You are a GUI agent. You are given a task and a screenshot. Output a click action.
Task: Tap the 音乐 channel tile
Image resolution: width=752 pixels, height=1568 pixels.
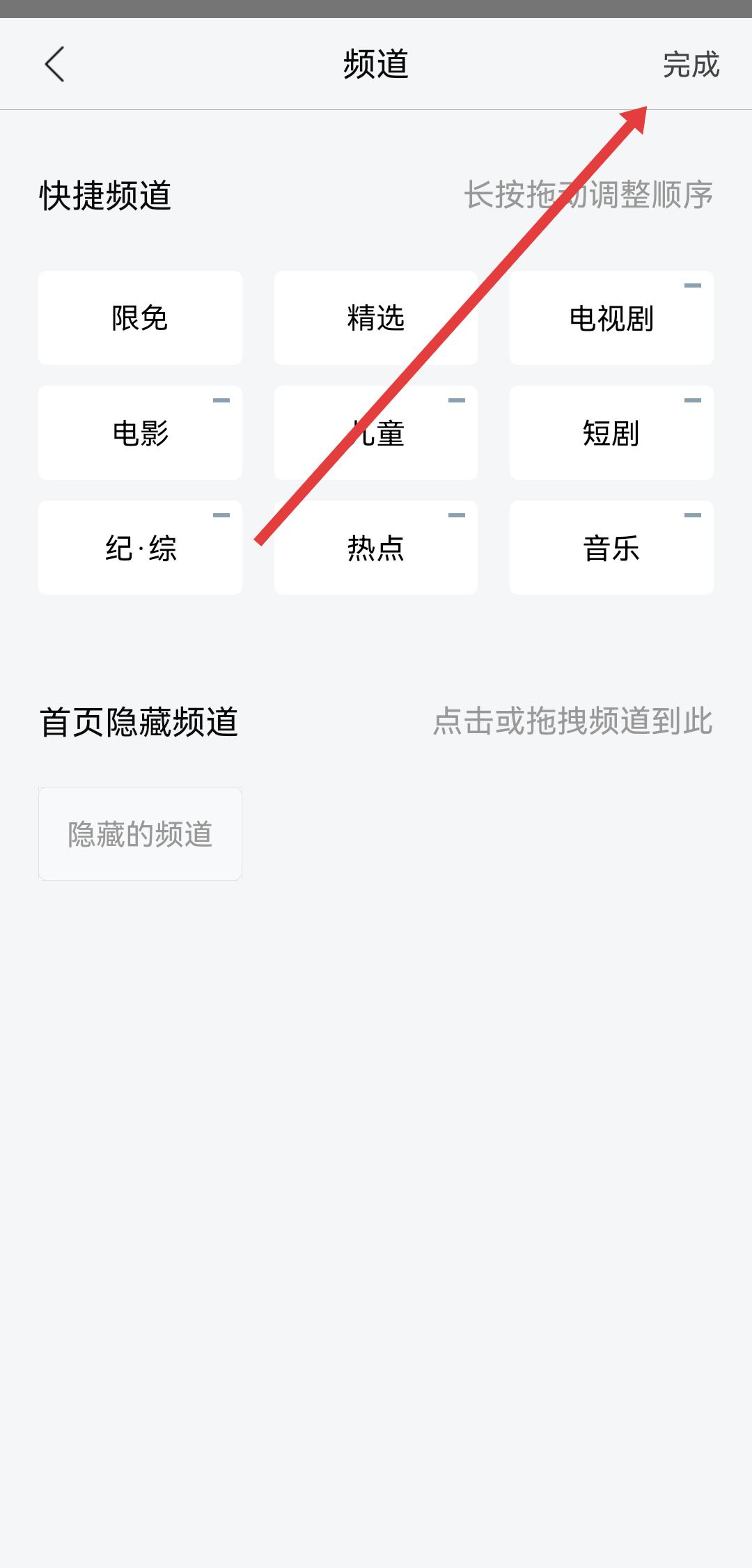tap(611, 548)
